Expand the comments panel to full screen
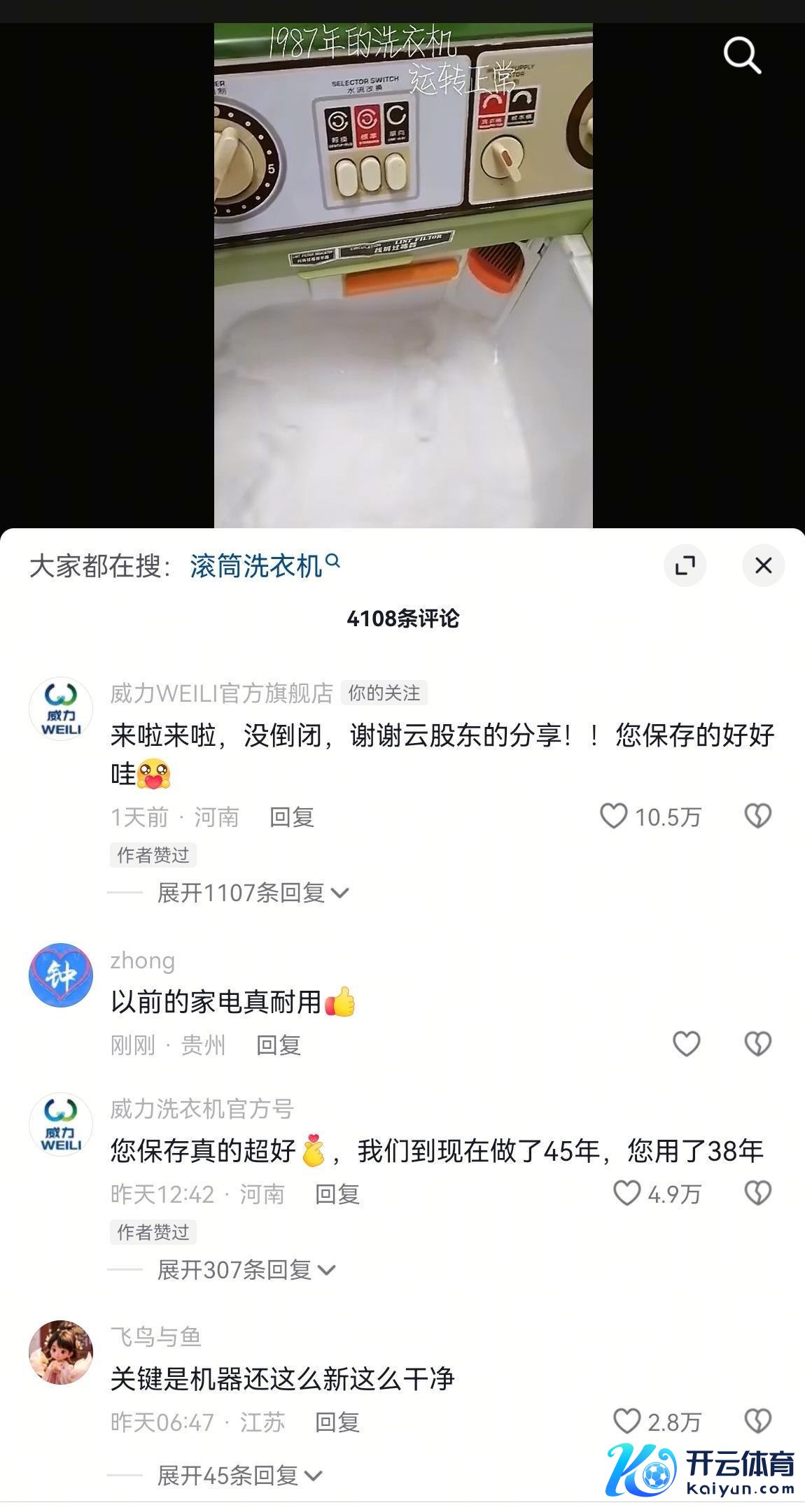Viewport: 805px width, 1512px height. click(x=685, y=565)
